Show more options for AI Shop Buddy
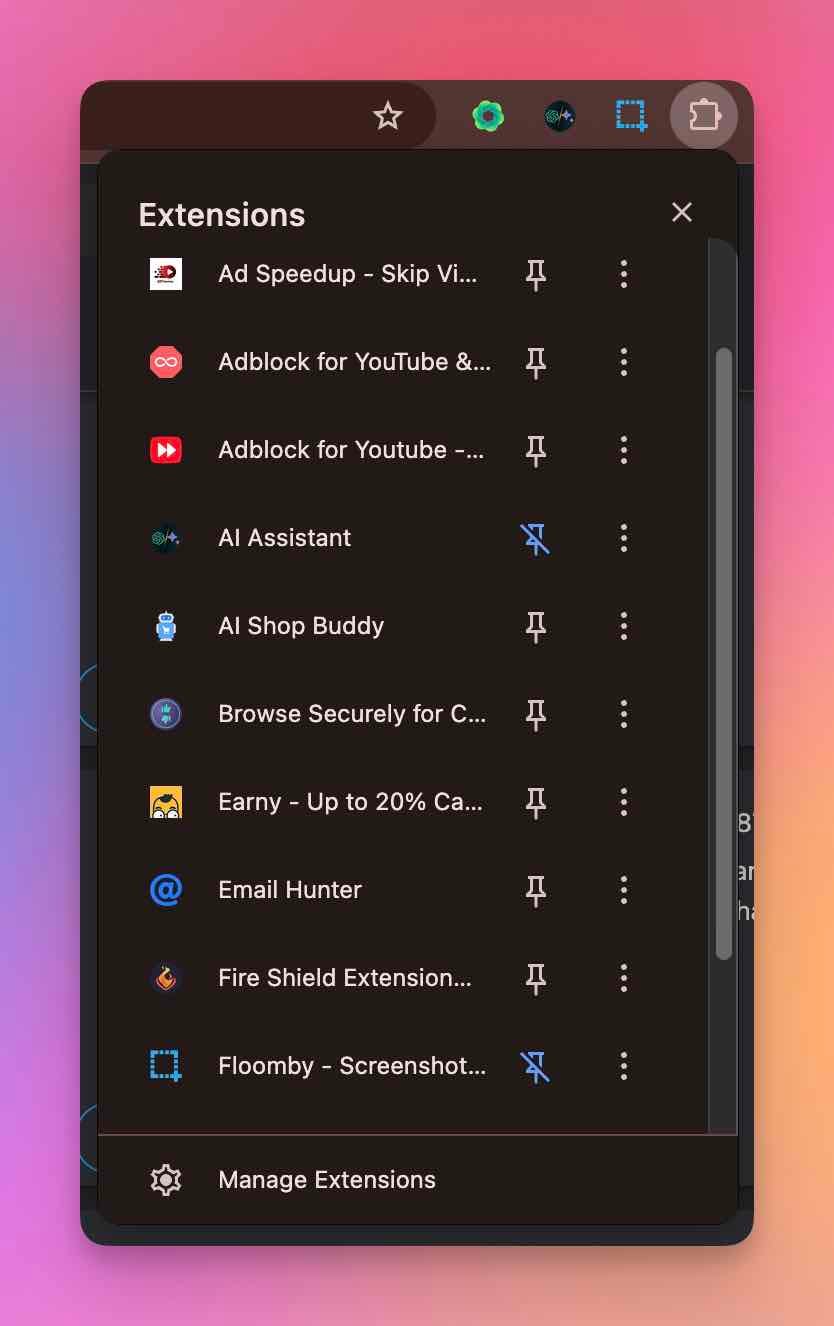Image resolution: width=834 pixels, height=1326 pixels. point(624,626)
